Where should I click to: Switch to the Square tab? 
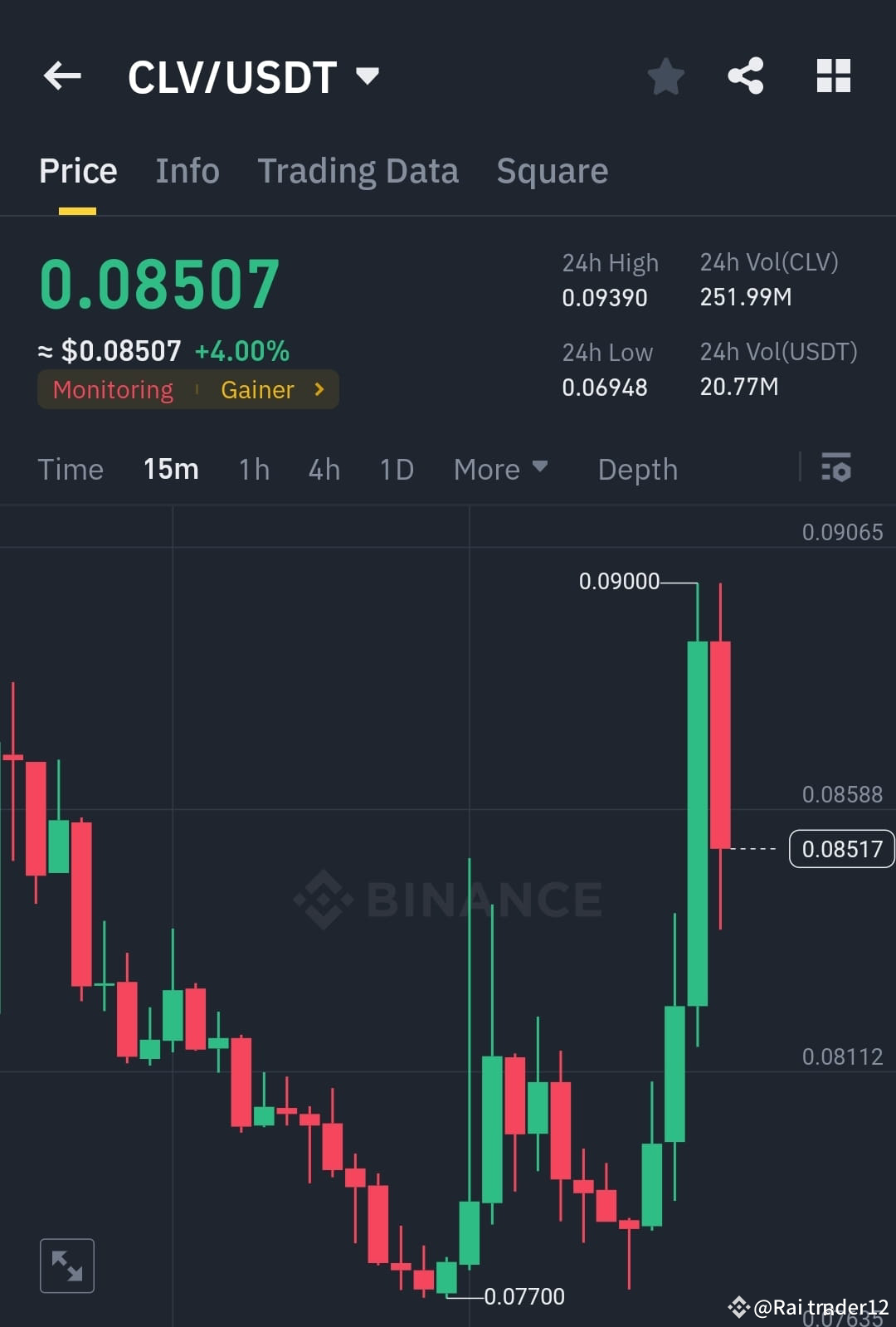click(x=552, y=170)
